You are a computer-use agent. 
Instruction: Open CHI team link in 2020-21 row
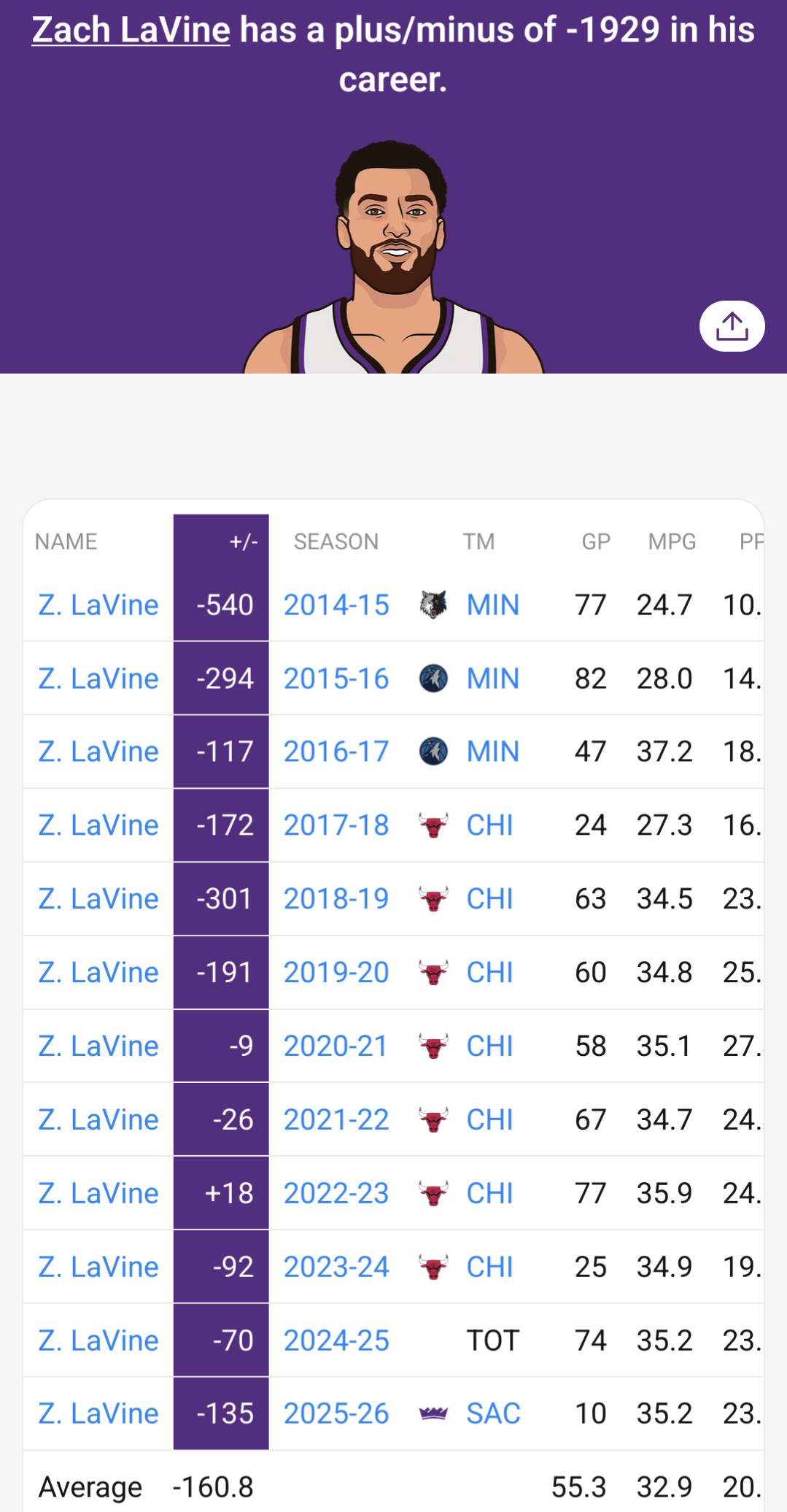point(489,1046)
